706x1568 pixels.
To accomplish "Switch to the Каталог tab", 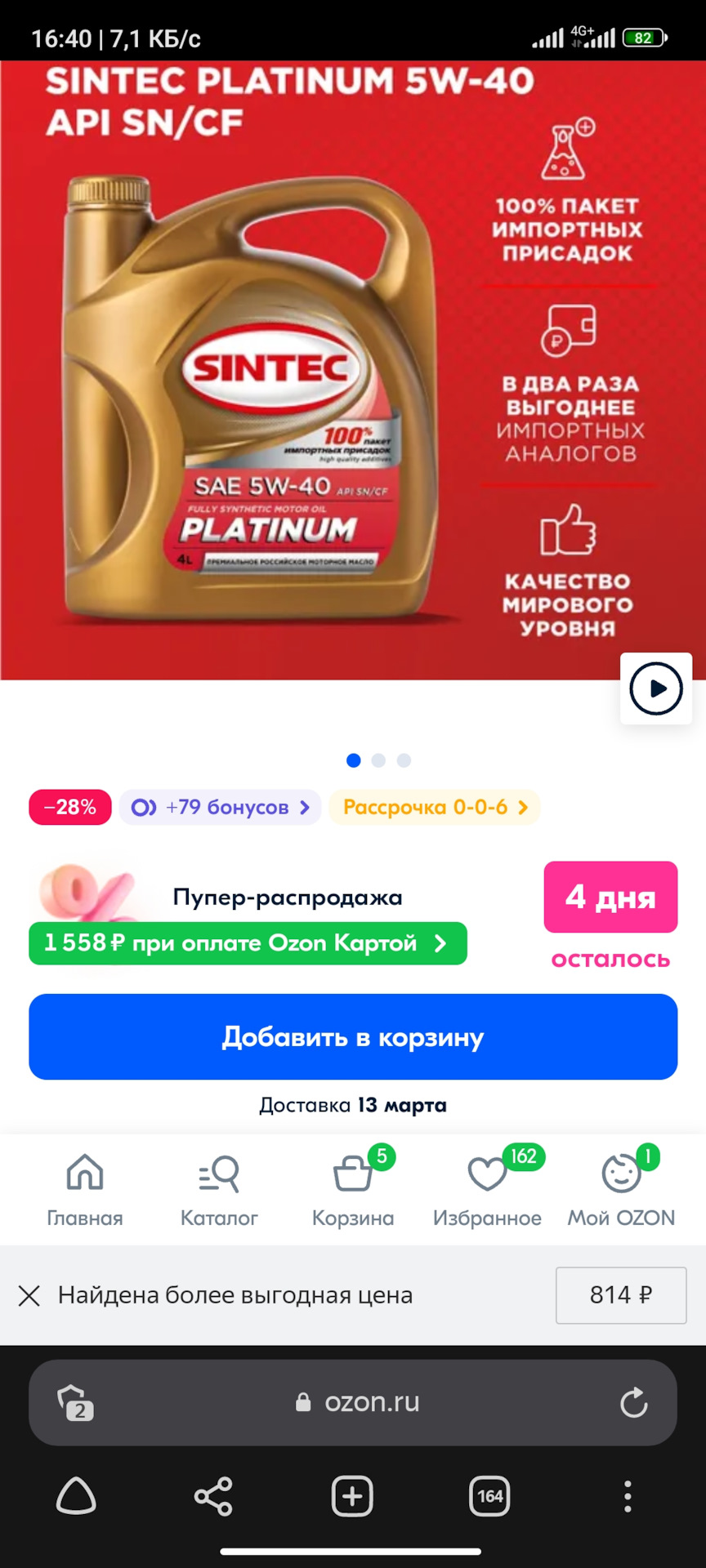I will click(219, 1189).
